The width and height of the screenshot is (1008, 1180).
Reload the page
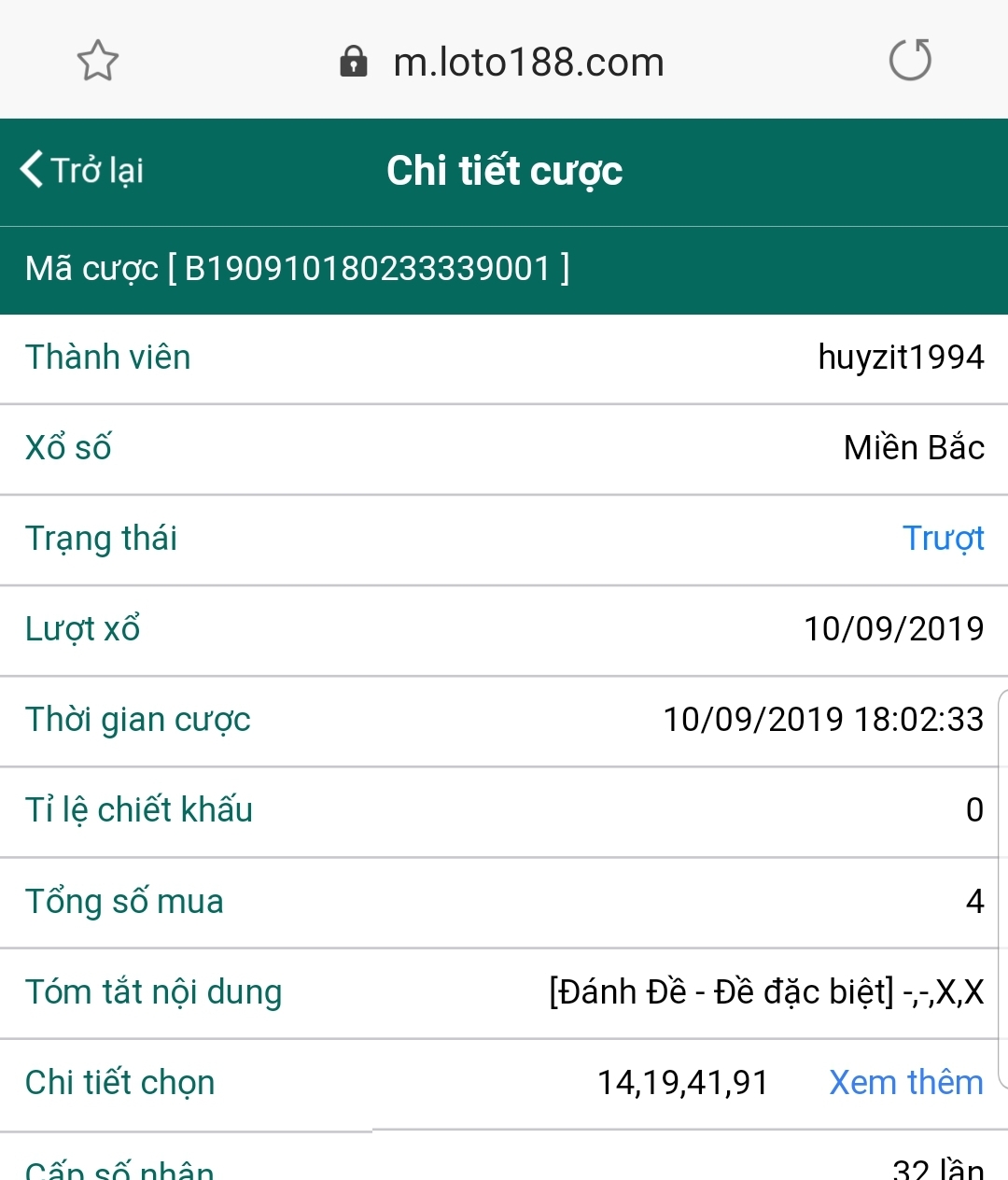tap(910, 61)
